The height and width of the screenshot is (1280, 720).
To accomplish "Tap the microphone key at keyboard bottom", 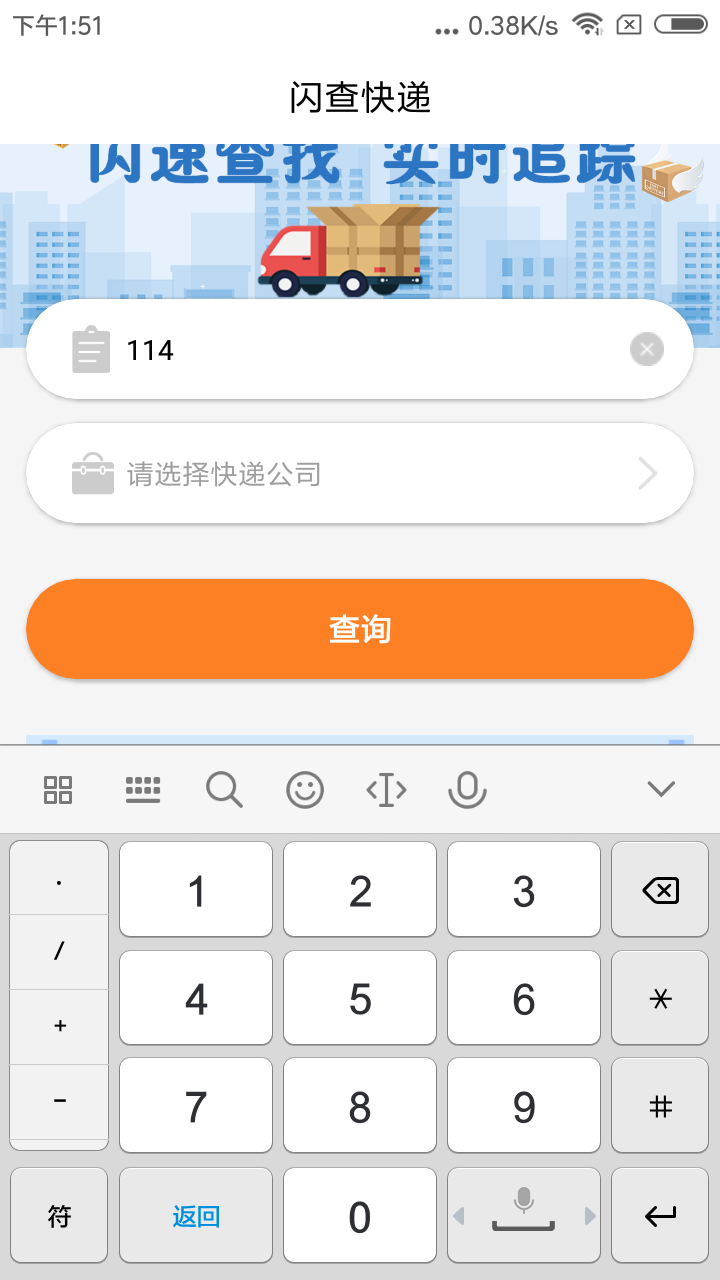I will click(523, 1213).
